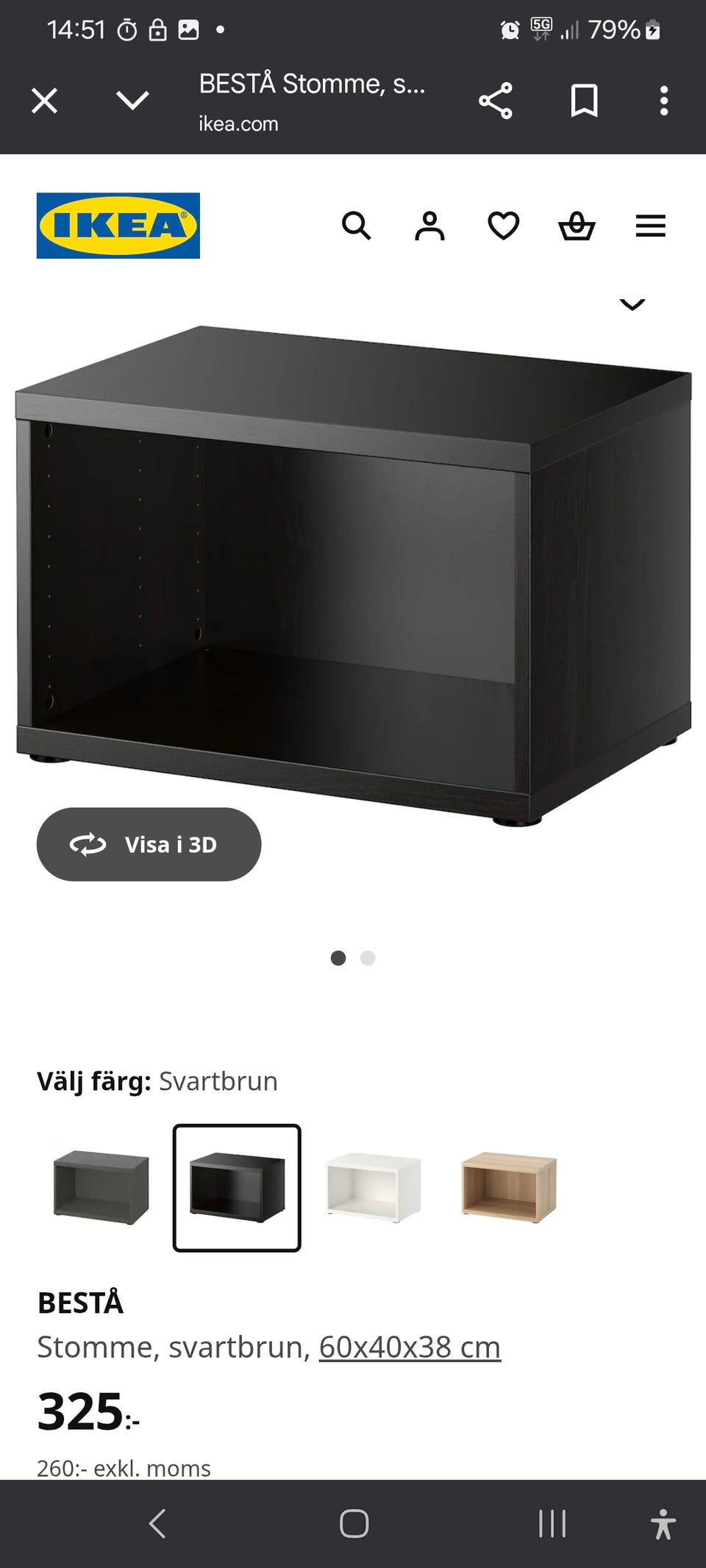Select the white frame color option
Image resolution: width=706 pixels, height=1568 pixels.
pos(371,1188)
